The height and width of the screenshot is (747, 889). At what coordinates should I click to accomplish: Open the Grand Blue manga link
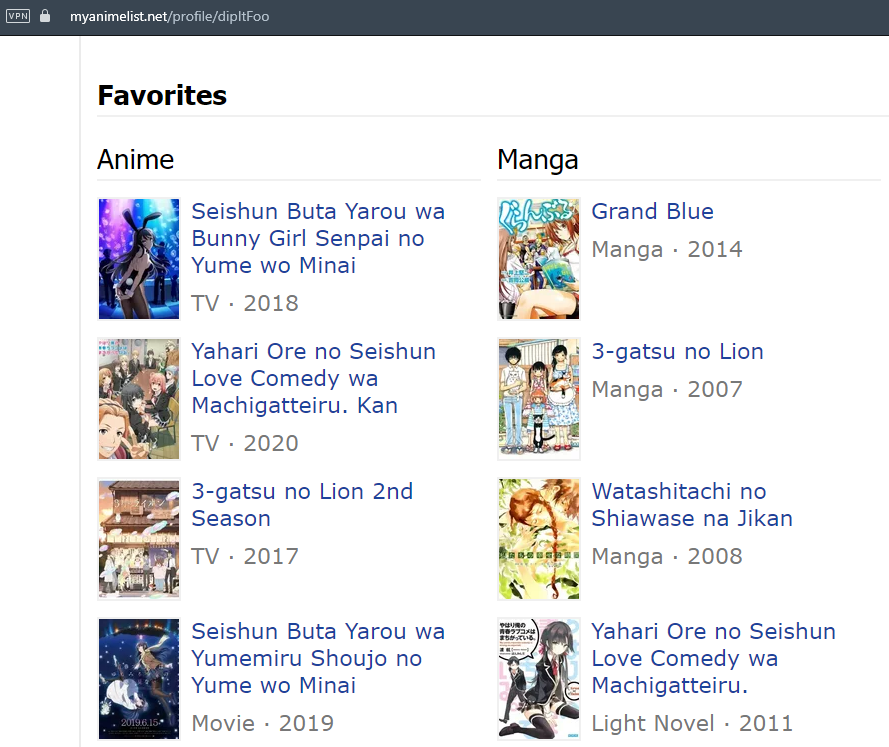652,212
